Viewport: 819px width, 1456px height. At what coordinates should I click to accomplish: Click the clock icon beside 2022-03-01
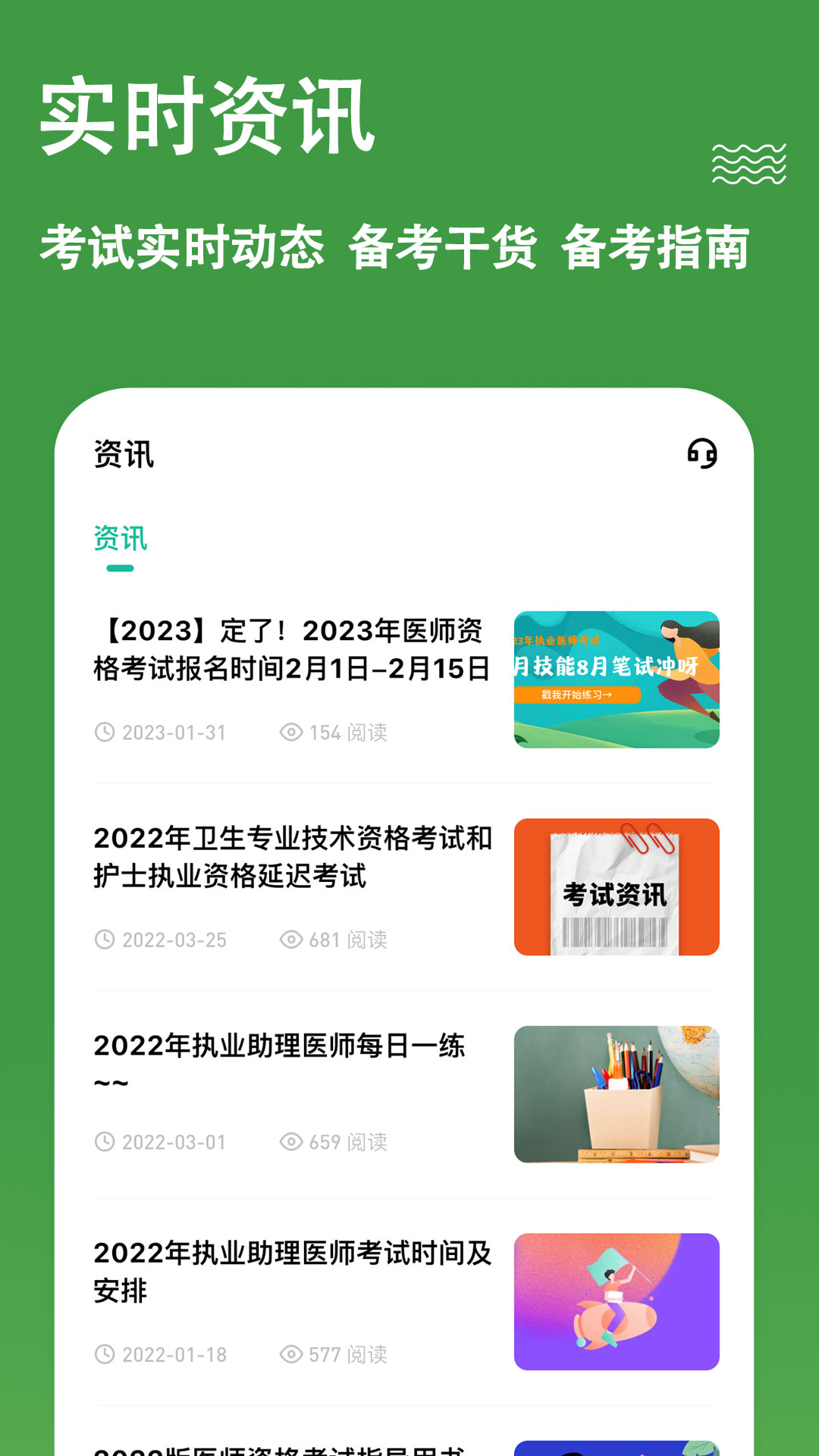pos(105,1143)
